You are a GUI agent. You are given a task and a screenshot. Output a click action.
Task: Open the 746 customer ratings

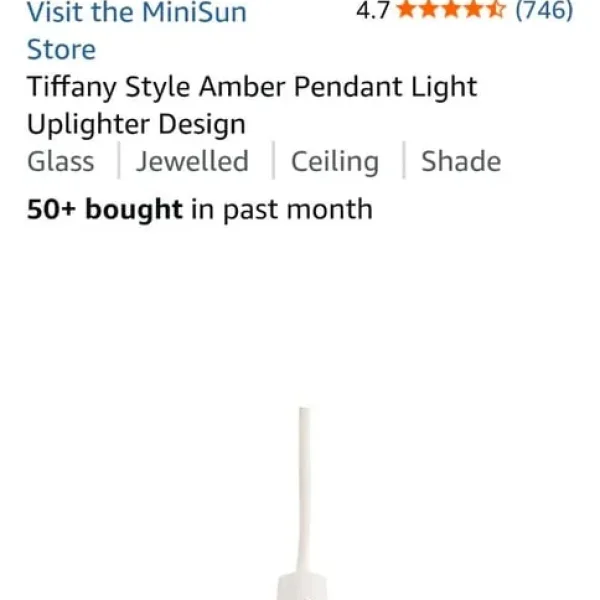tap(543, 12)
